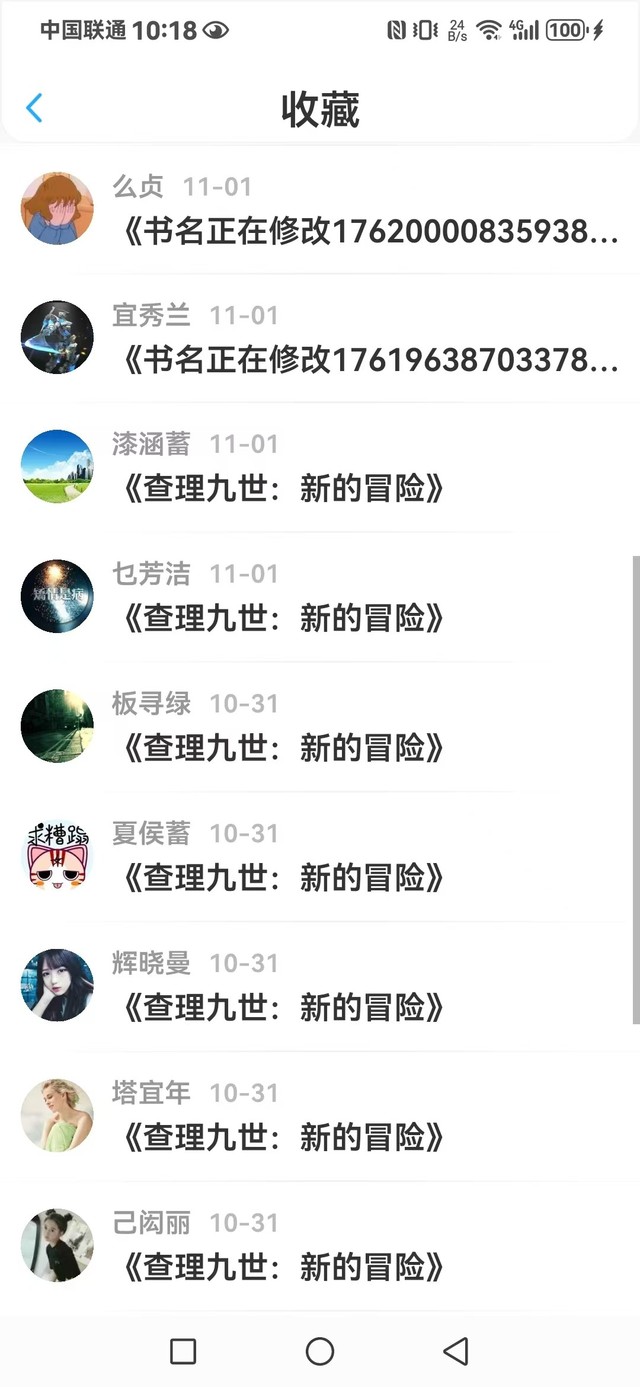
Task: Tap the system home button
Action: point(320,1352)
